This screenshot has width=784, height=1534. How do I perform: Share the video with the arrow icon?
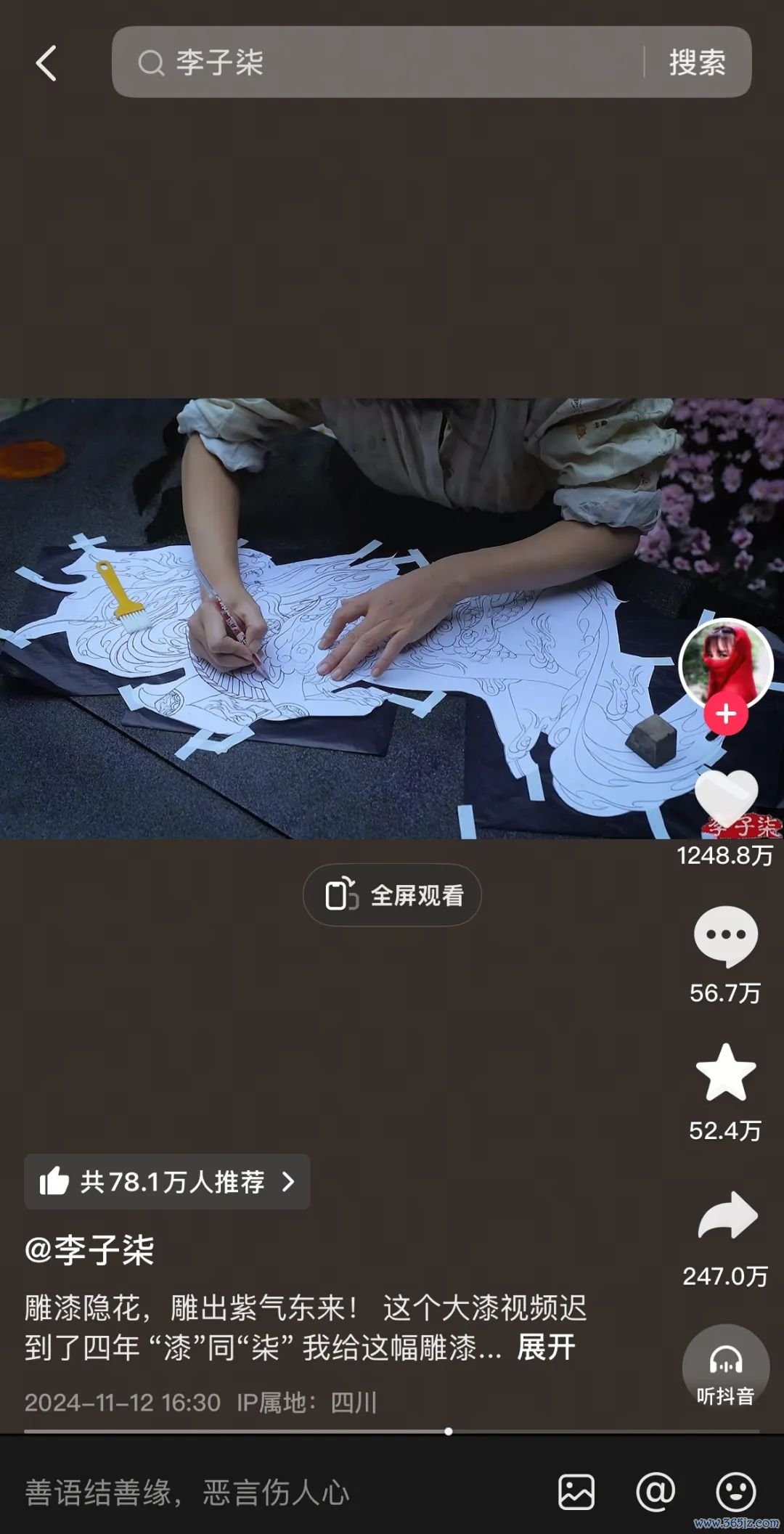coord(727,1216)
